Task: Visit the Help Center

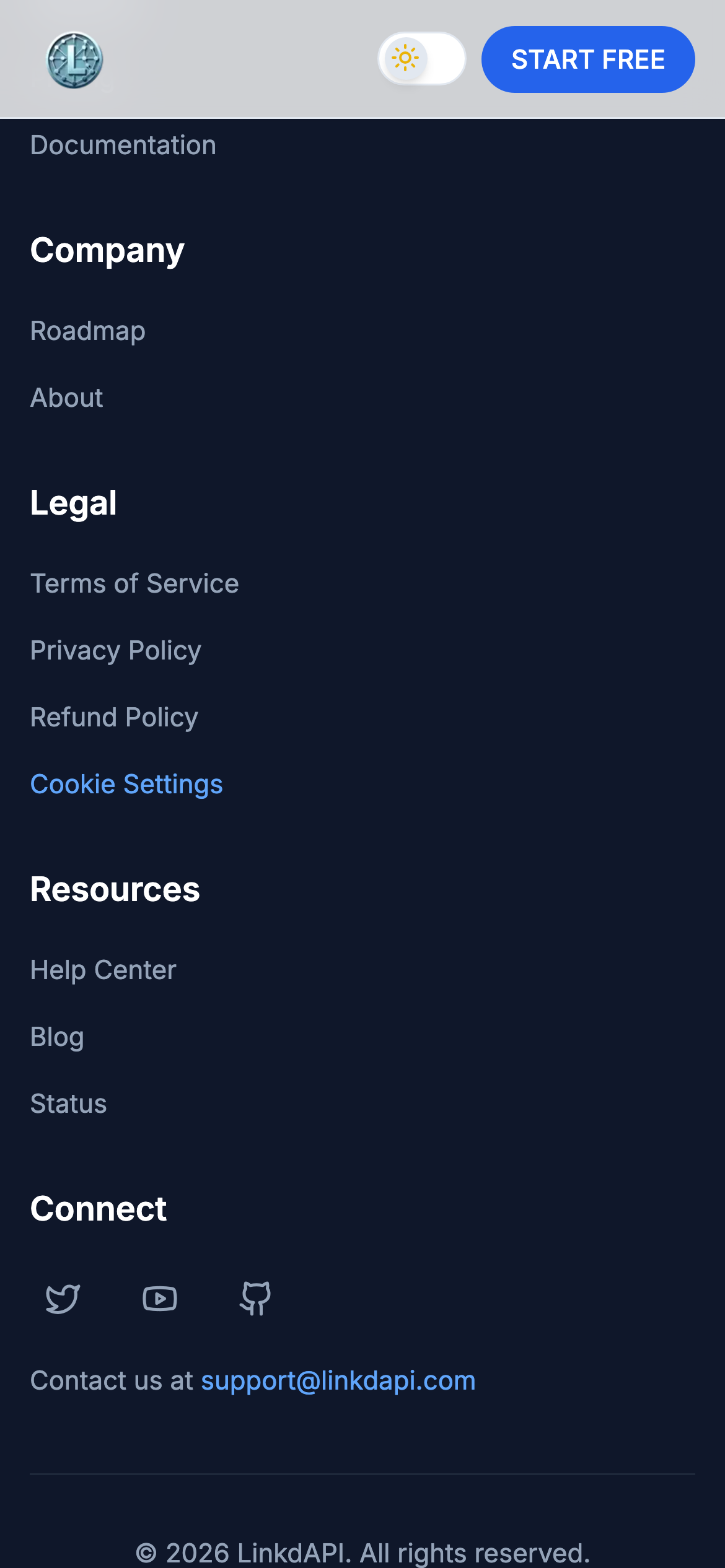Action: coord(103,970)
